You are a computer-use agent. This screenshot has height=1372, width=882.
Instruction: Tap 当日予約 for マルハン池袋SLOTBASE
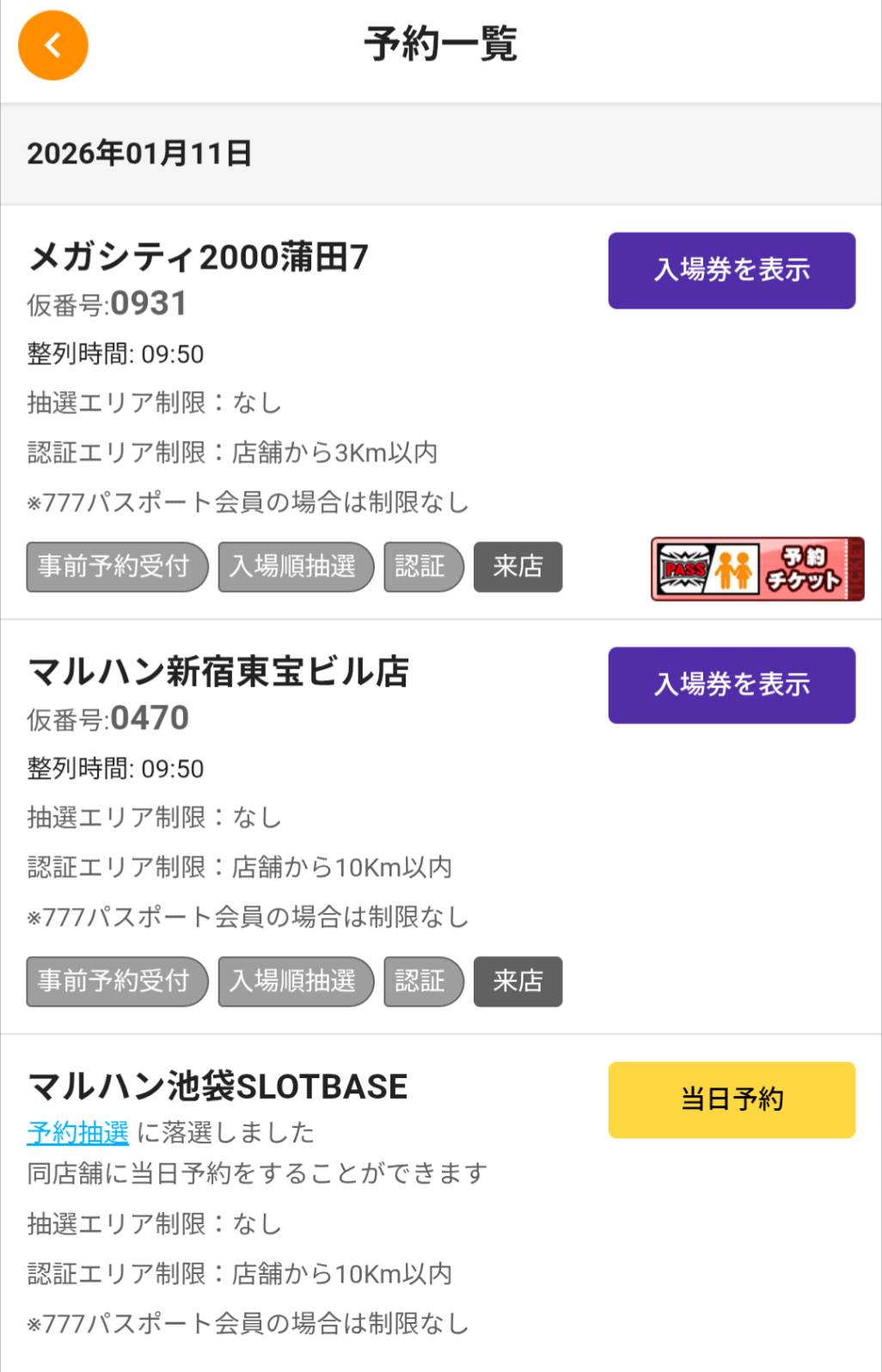[x=732, y=1099]
